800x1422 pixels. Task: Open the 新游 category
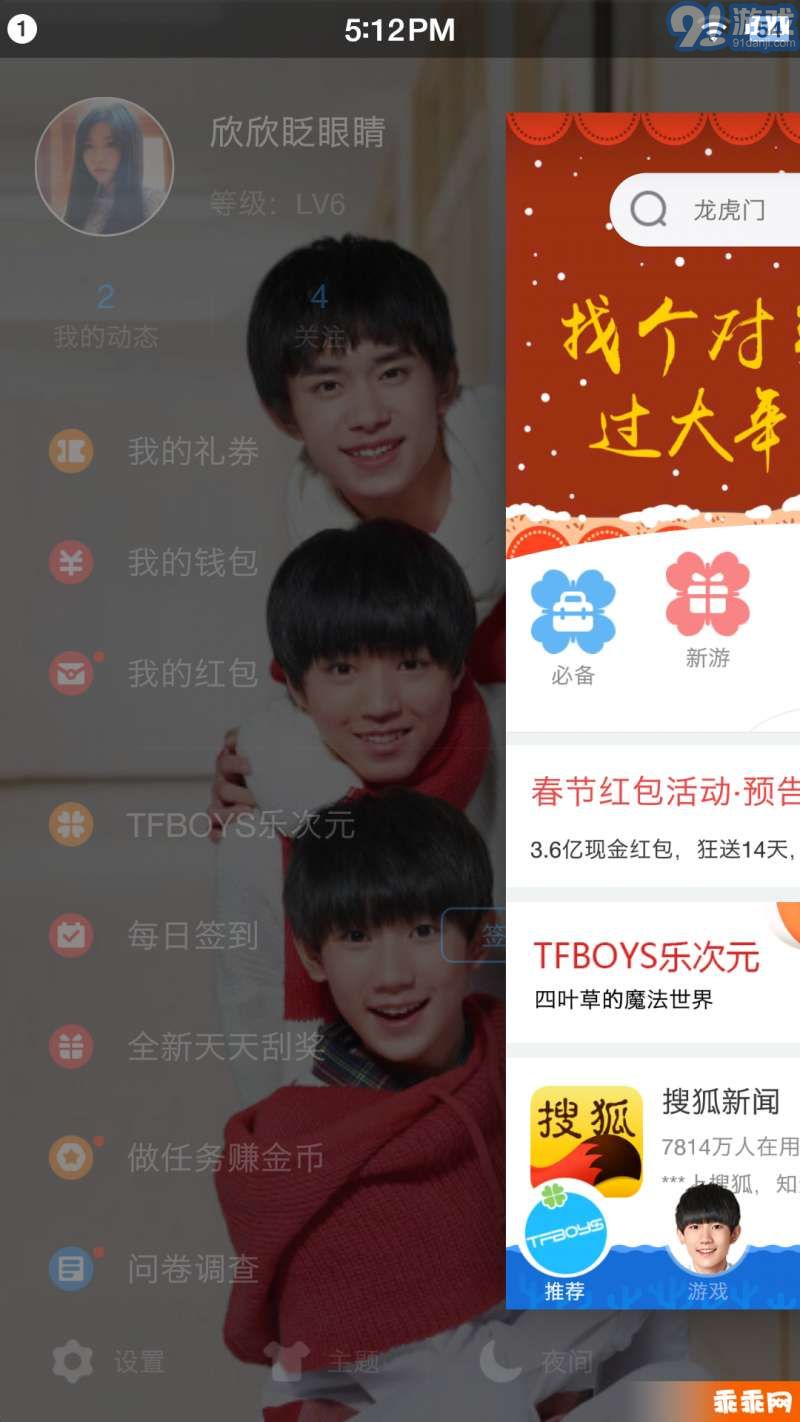[708, 609]
